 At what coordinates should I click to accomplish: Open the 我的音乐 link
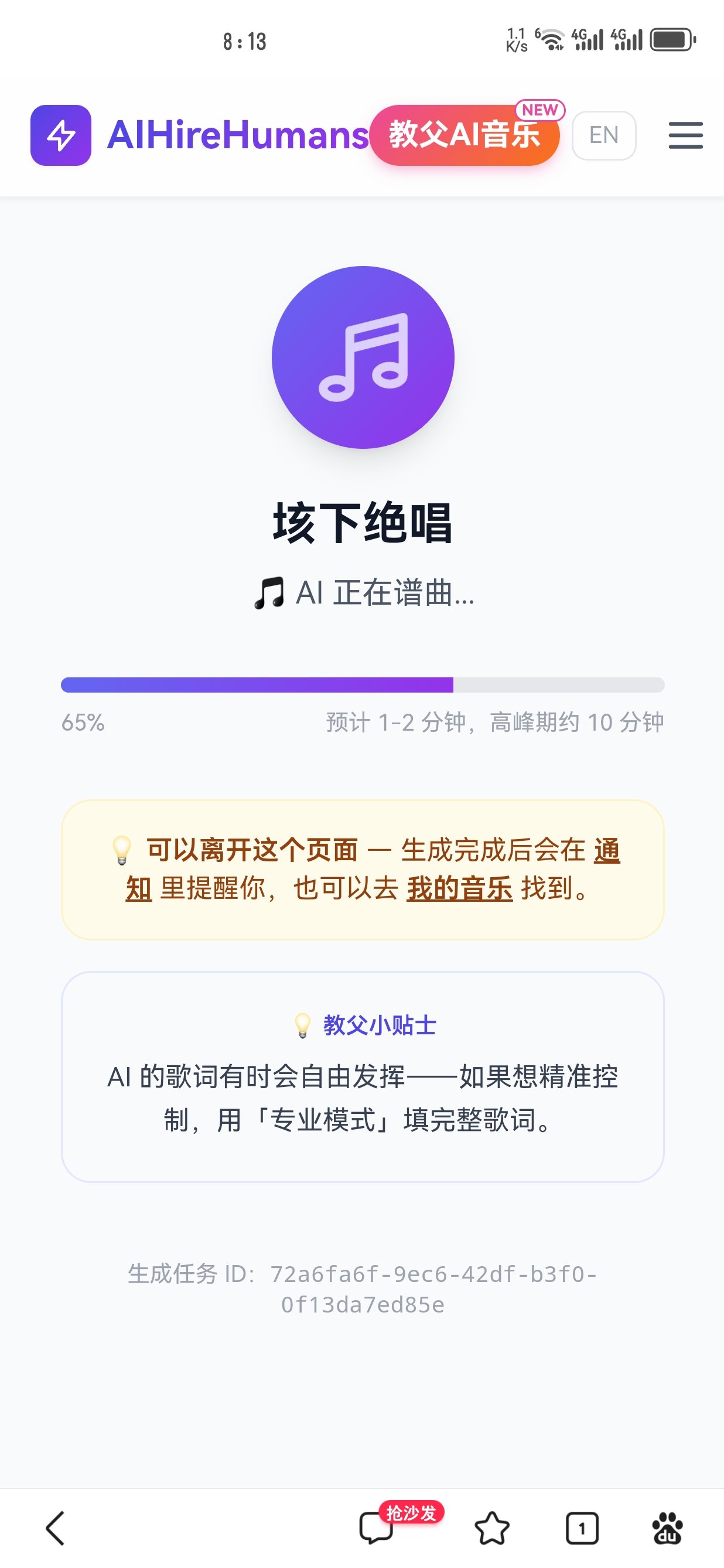point(459,889)
